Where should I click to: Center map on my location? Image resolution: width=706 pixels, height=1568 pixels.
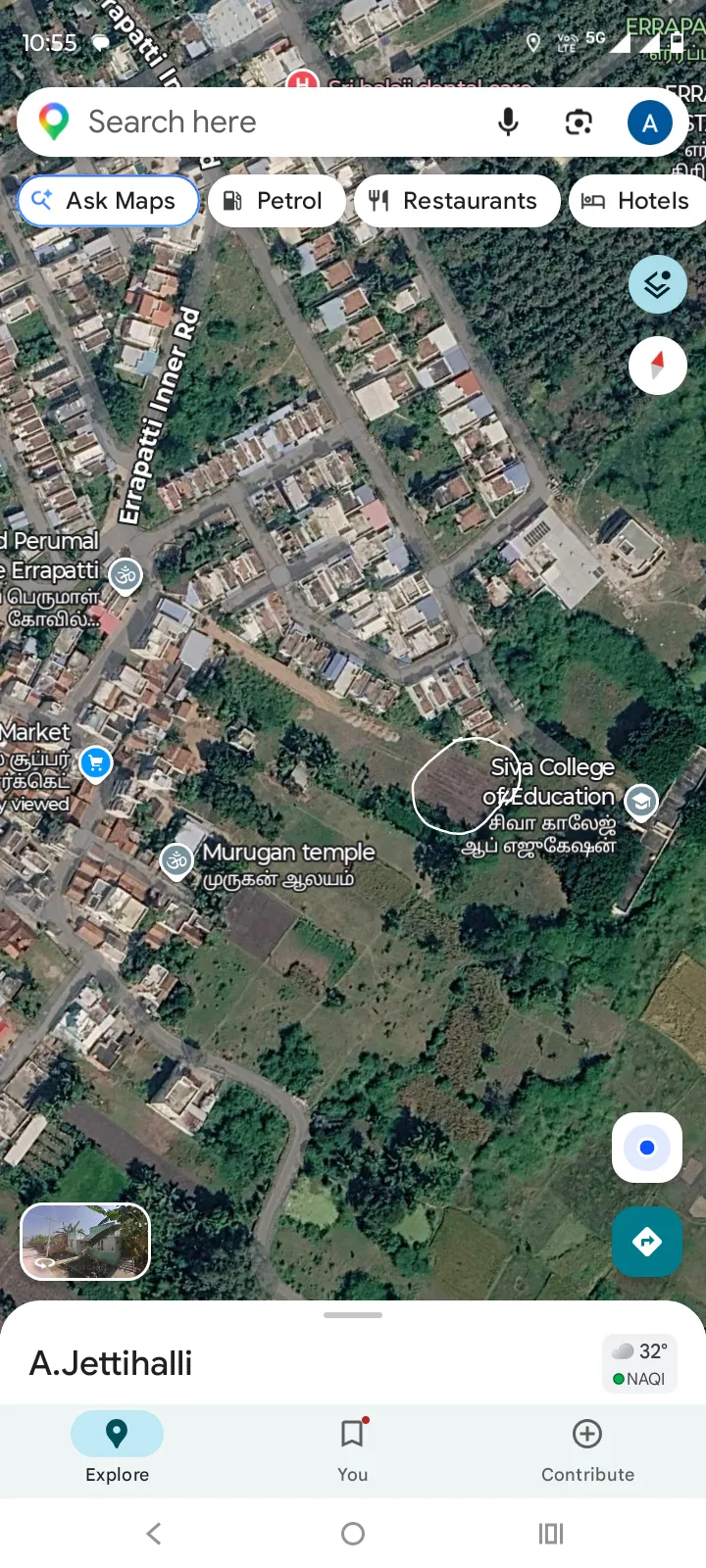(647, 1148)
